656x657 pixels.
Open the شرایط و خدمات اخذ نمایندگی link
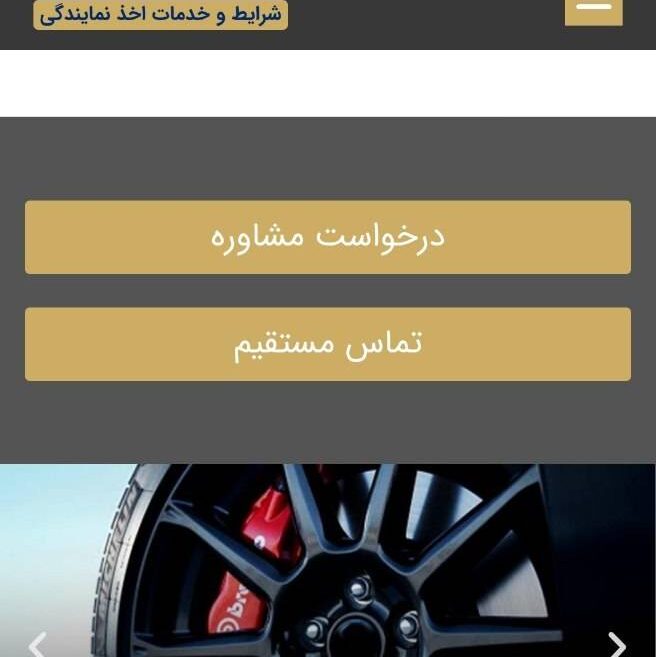[161, 14]
